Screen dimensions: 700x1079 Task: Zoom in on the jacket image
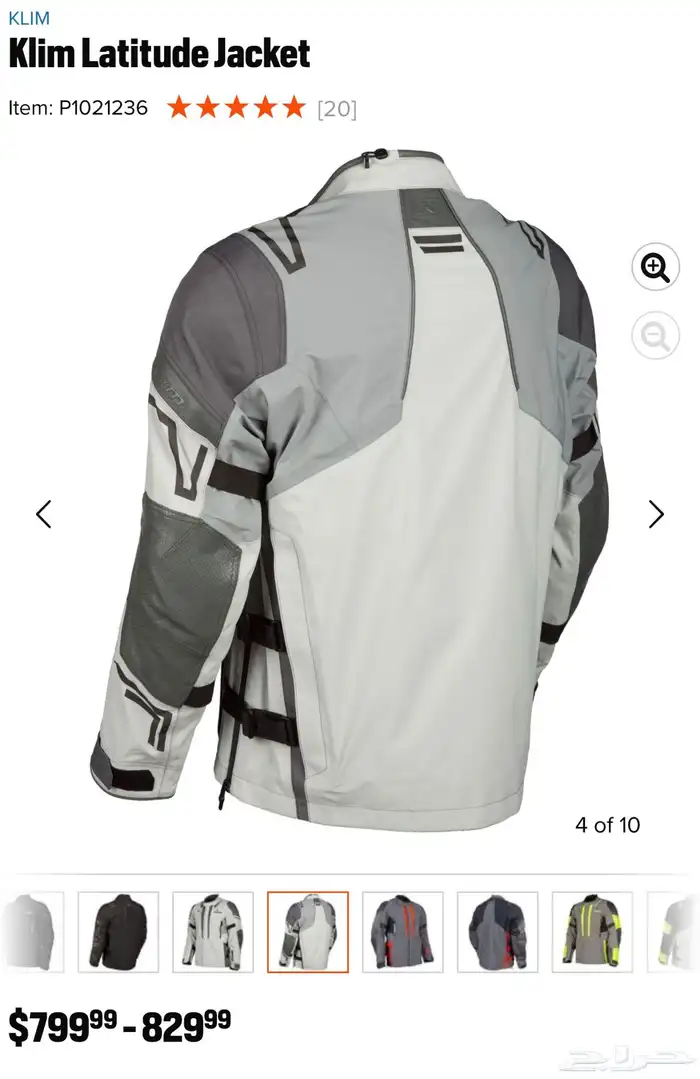click(655, 267)
